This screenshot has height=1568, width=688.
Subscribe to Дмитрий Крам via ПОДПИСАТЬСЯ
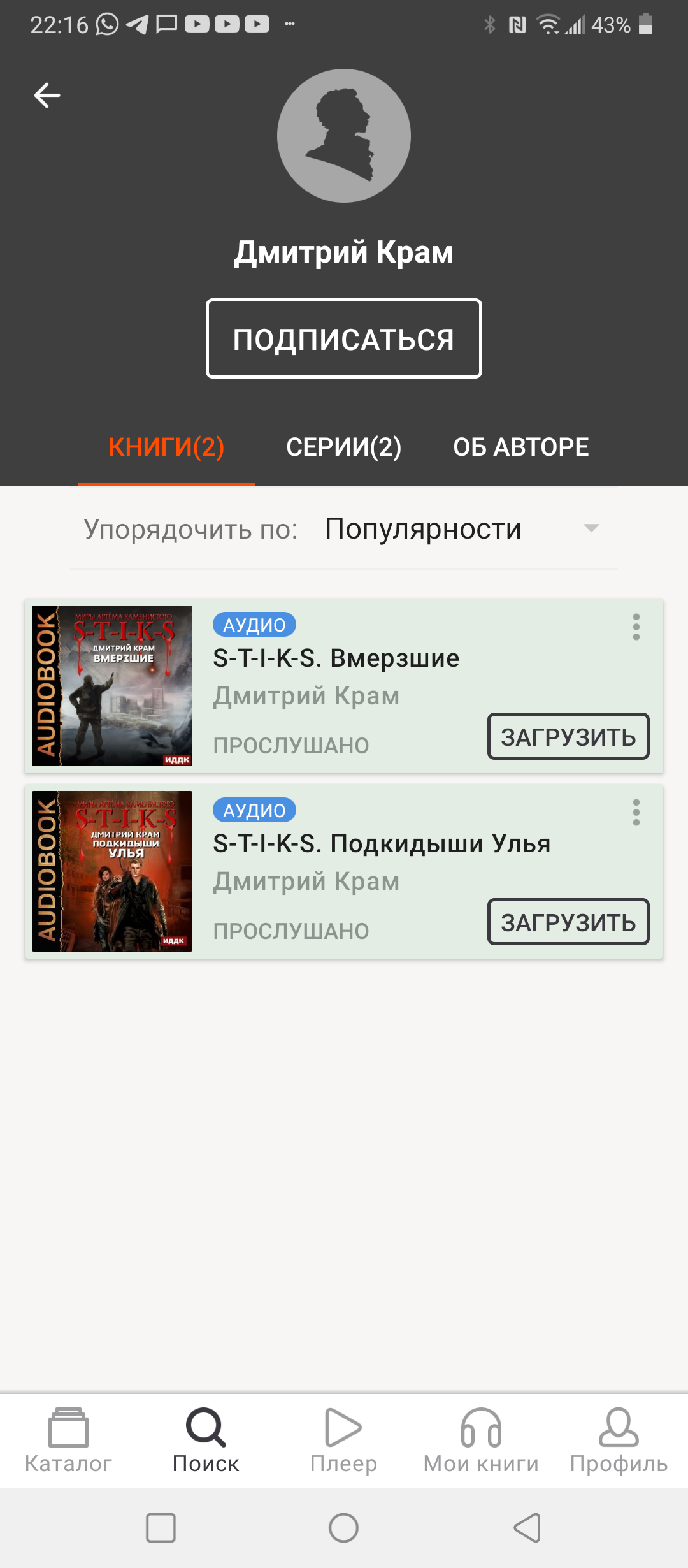(343, 338)
